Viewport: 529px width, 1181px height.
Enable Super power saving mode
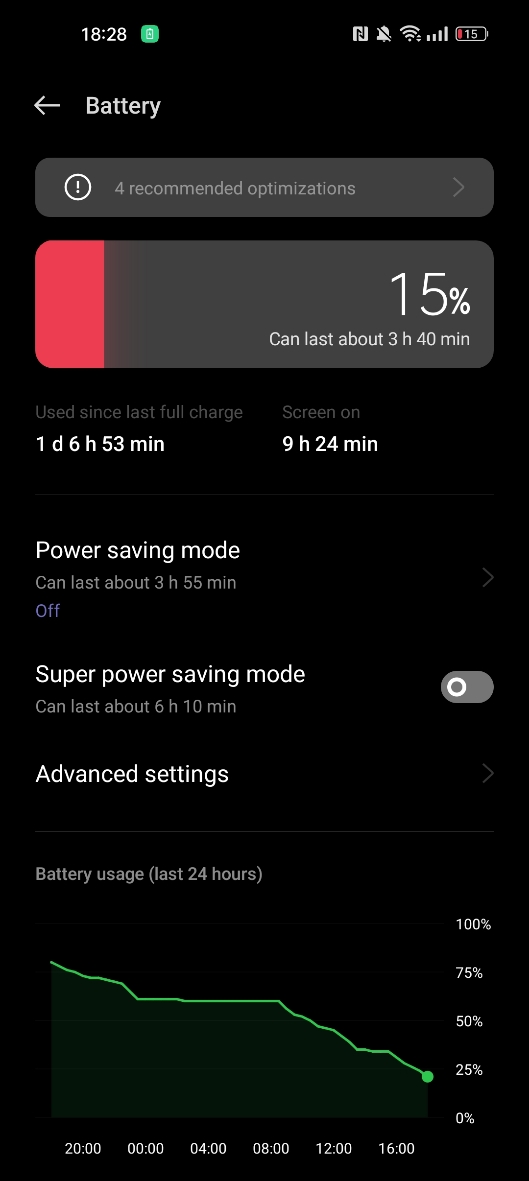point(466,687)
